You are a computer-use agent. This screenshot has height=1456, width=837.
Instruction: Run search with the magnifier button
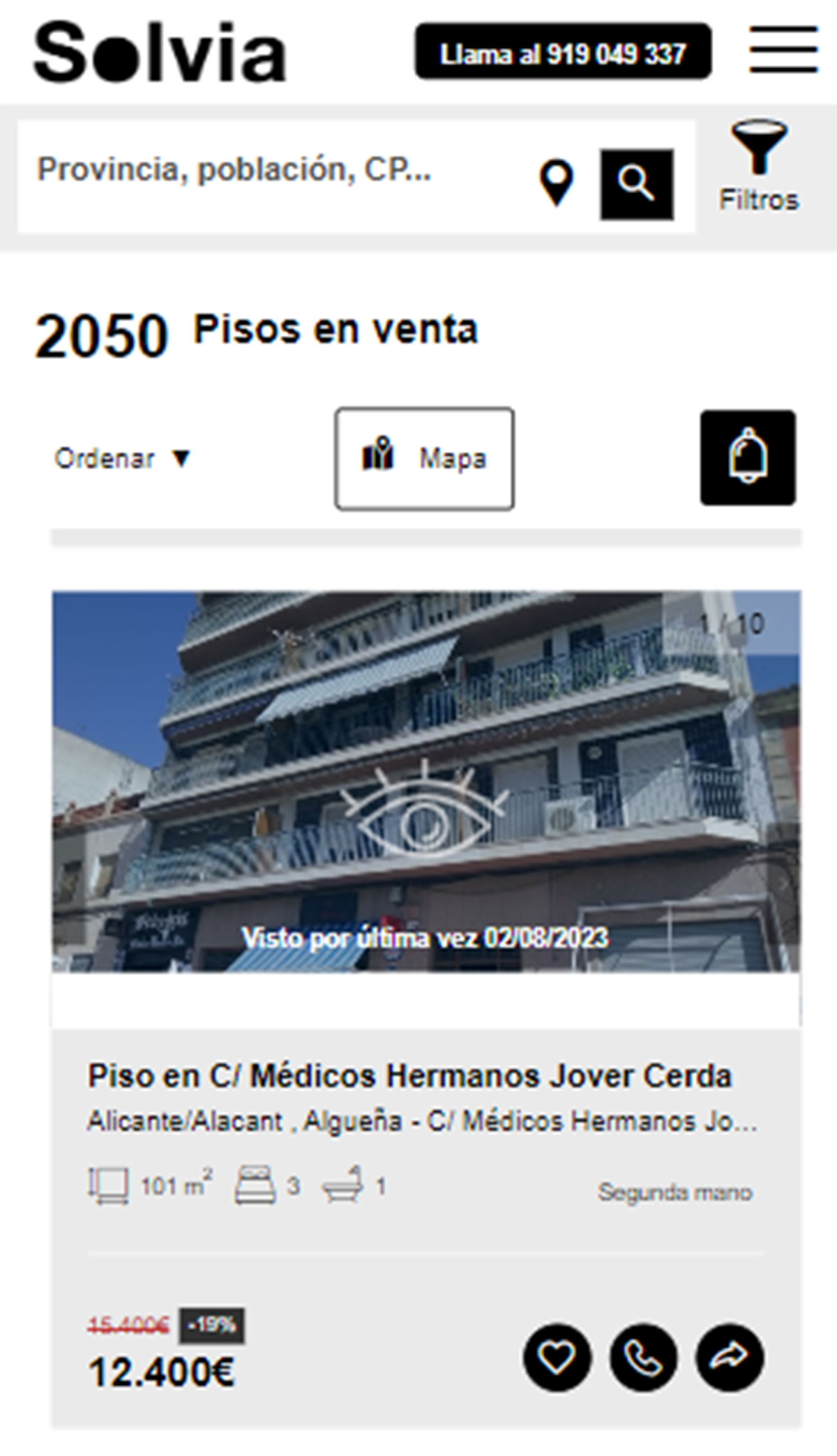[x=636, y=184]
